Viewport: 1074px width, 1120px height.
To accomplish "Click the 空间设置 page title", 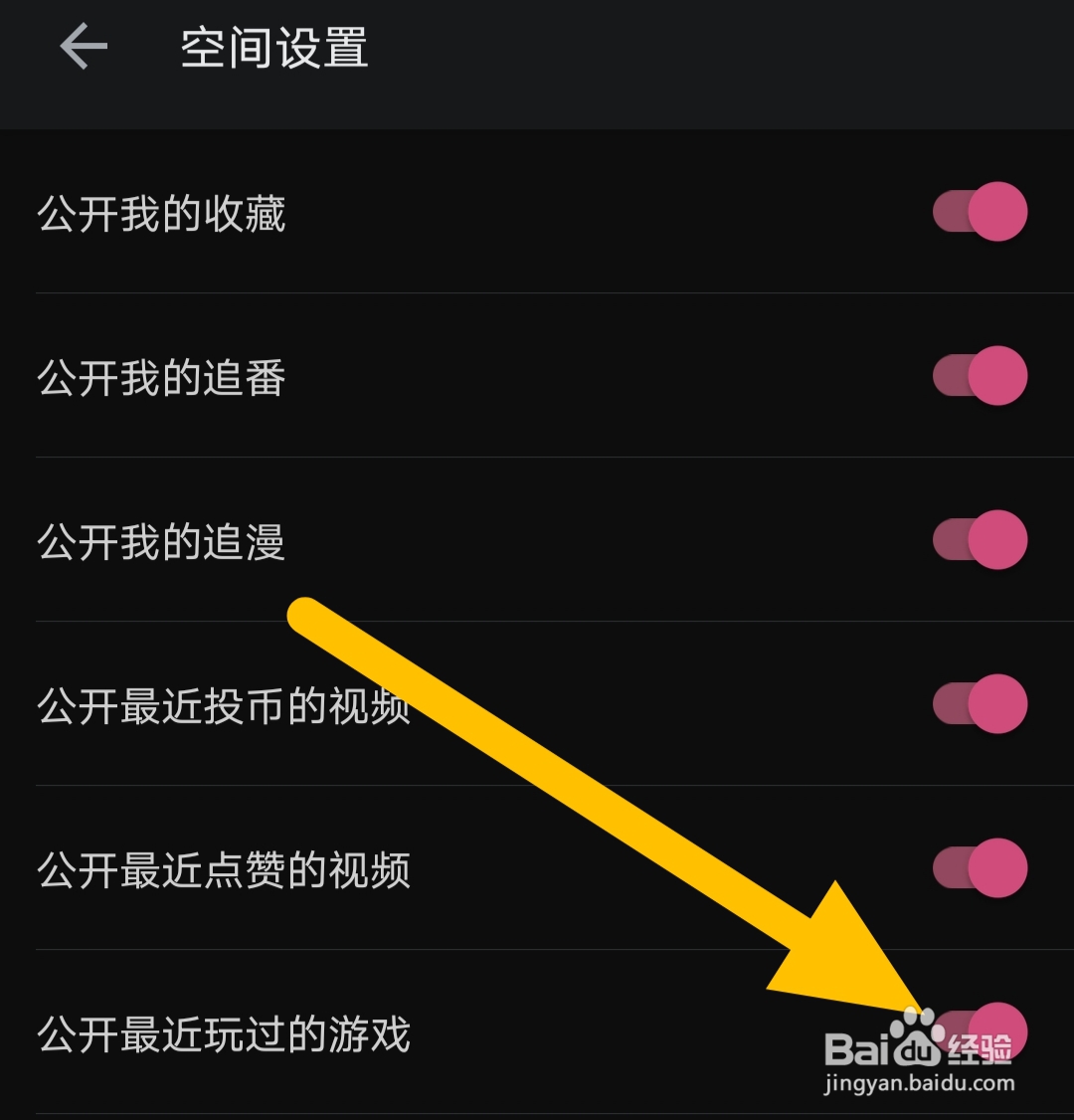I will point(271,48).
